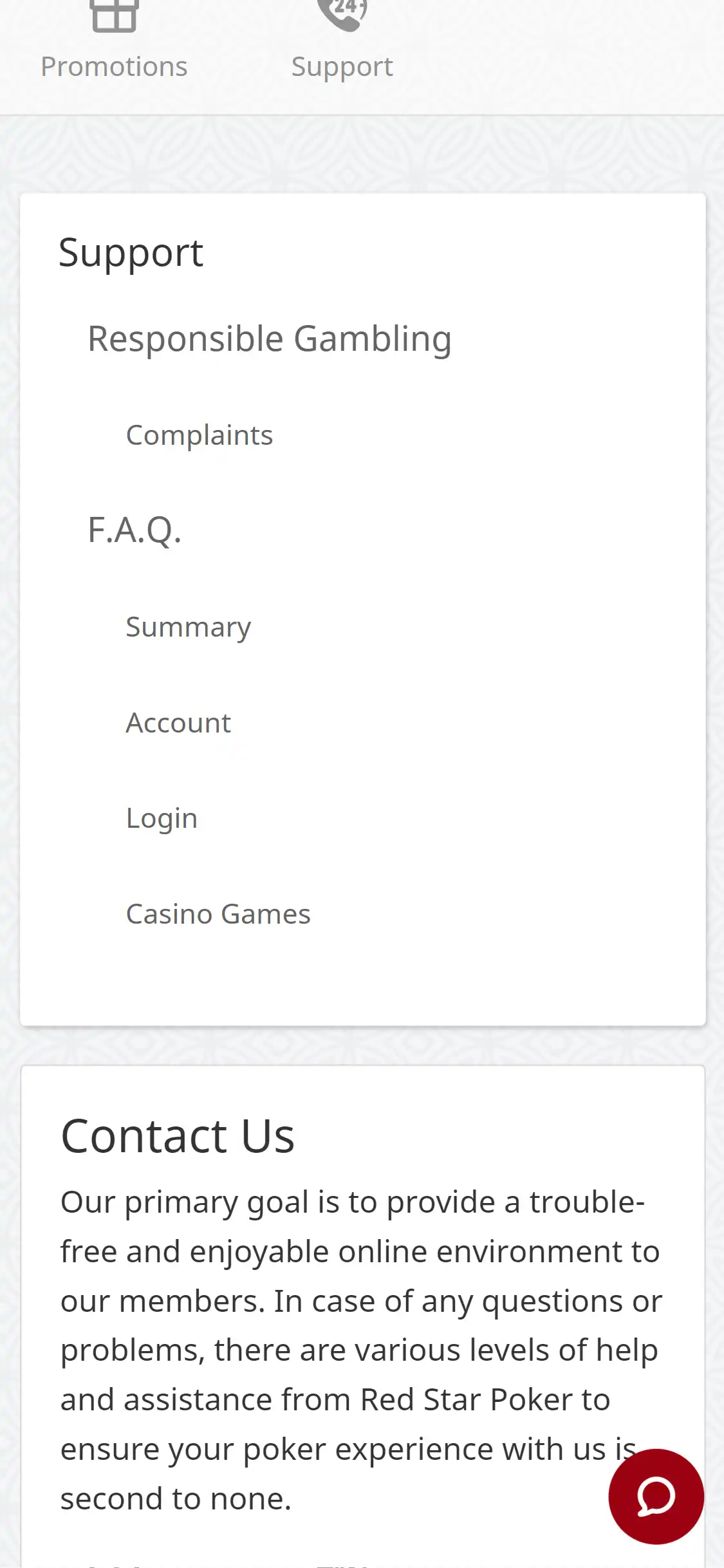Open the F.A.Q. section

(135, 530)
